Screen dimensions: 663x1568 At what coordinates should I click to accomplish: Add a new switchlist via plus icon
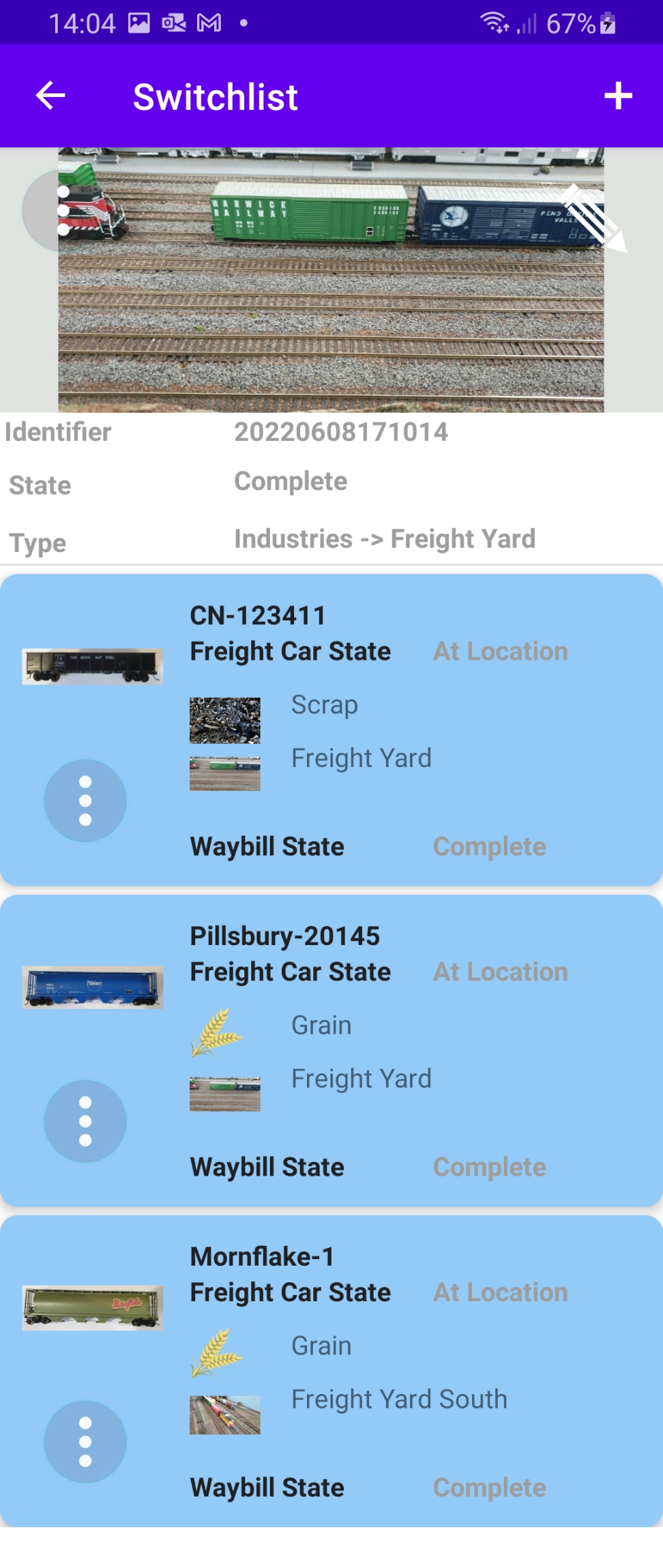click(x=618, y=96)
